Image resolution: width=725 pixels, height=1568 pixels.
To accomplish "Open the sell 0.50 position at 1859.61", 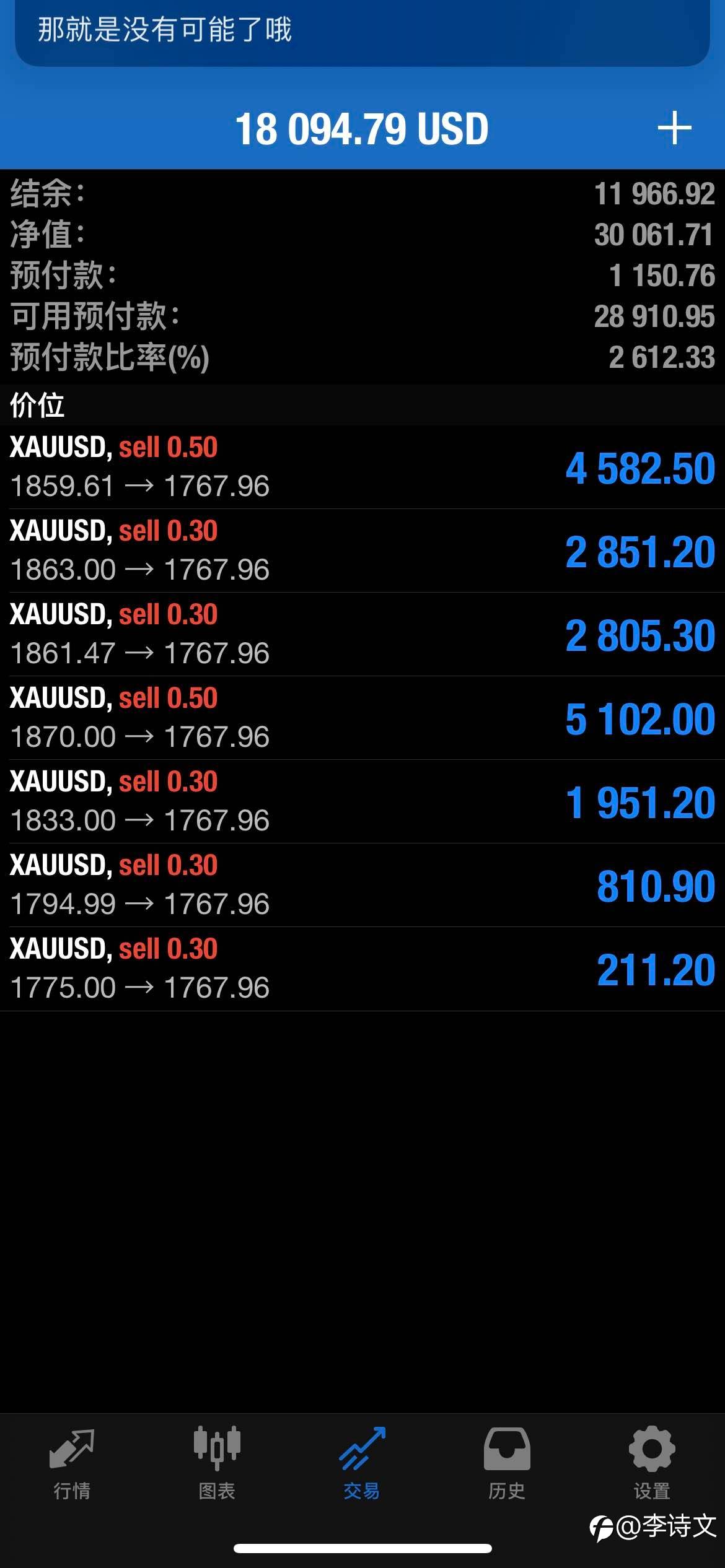I will pyautogui.click(x=362, y=467).
